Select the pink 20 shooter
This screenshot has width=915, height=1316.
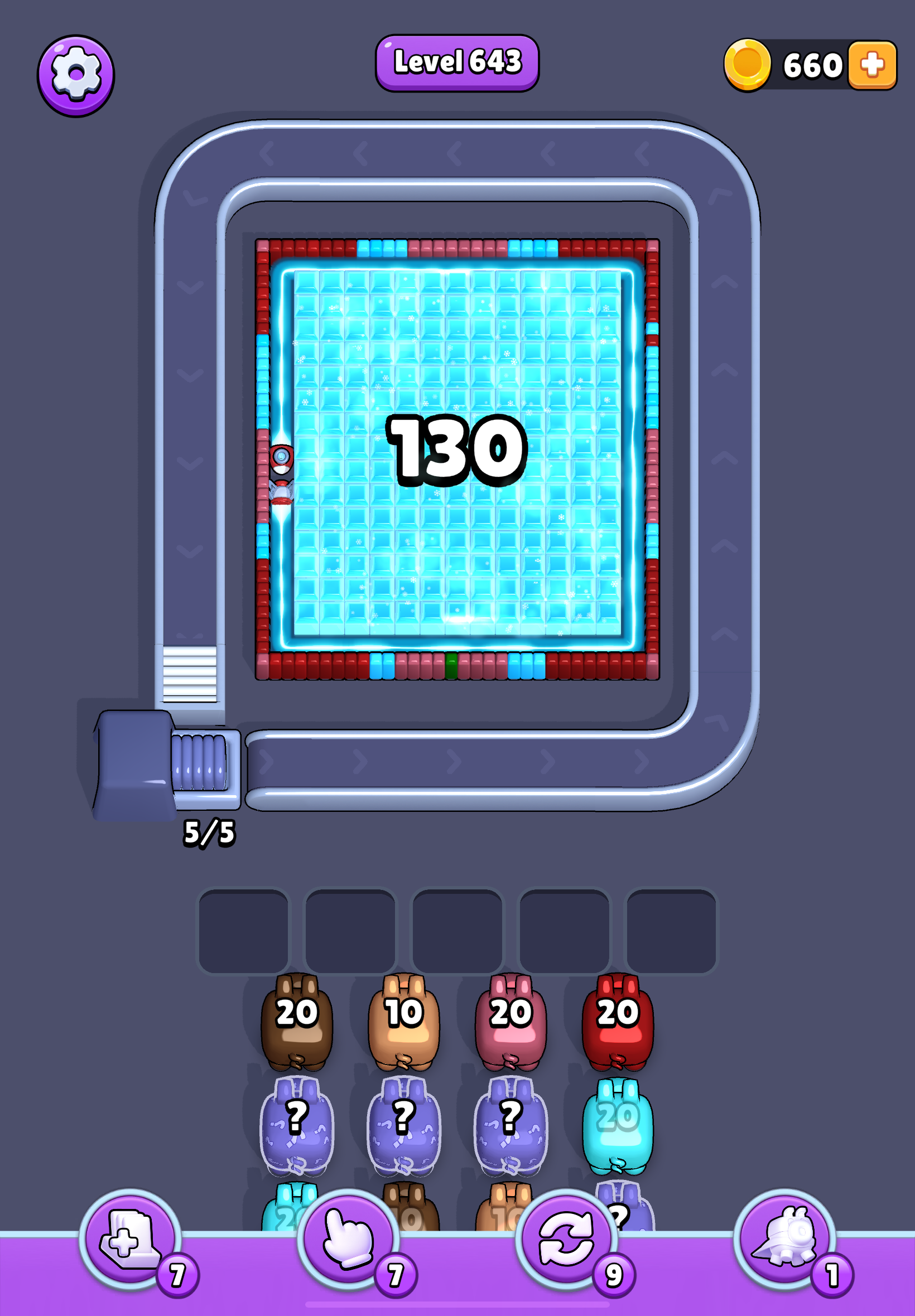(511, 1022)
